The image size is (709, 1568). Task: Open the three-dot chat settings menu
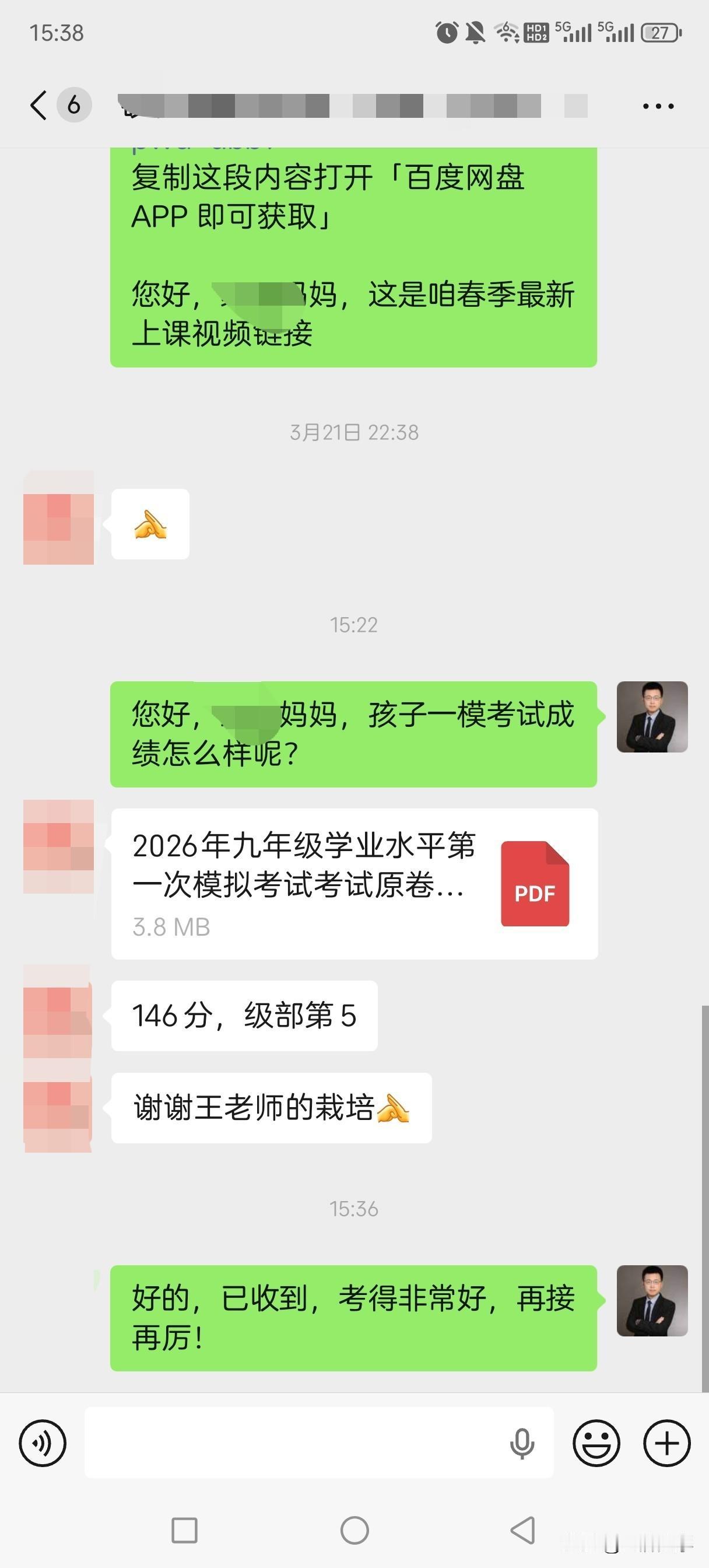coord(657,106)
